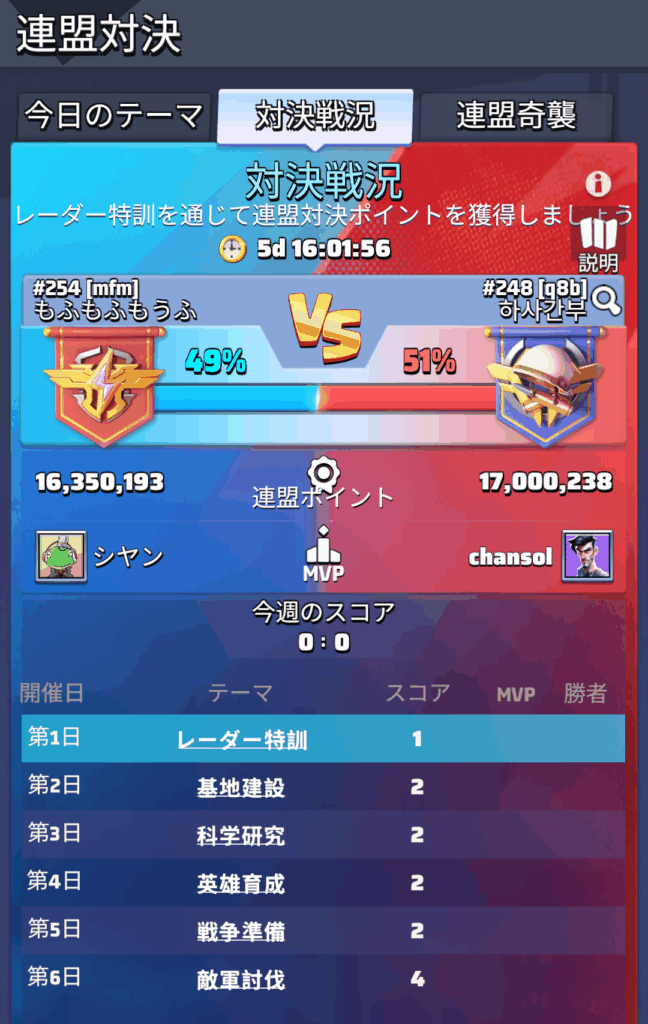Open the レーダー特訓 theme link

[x=242, y=740]
